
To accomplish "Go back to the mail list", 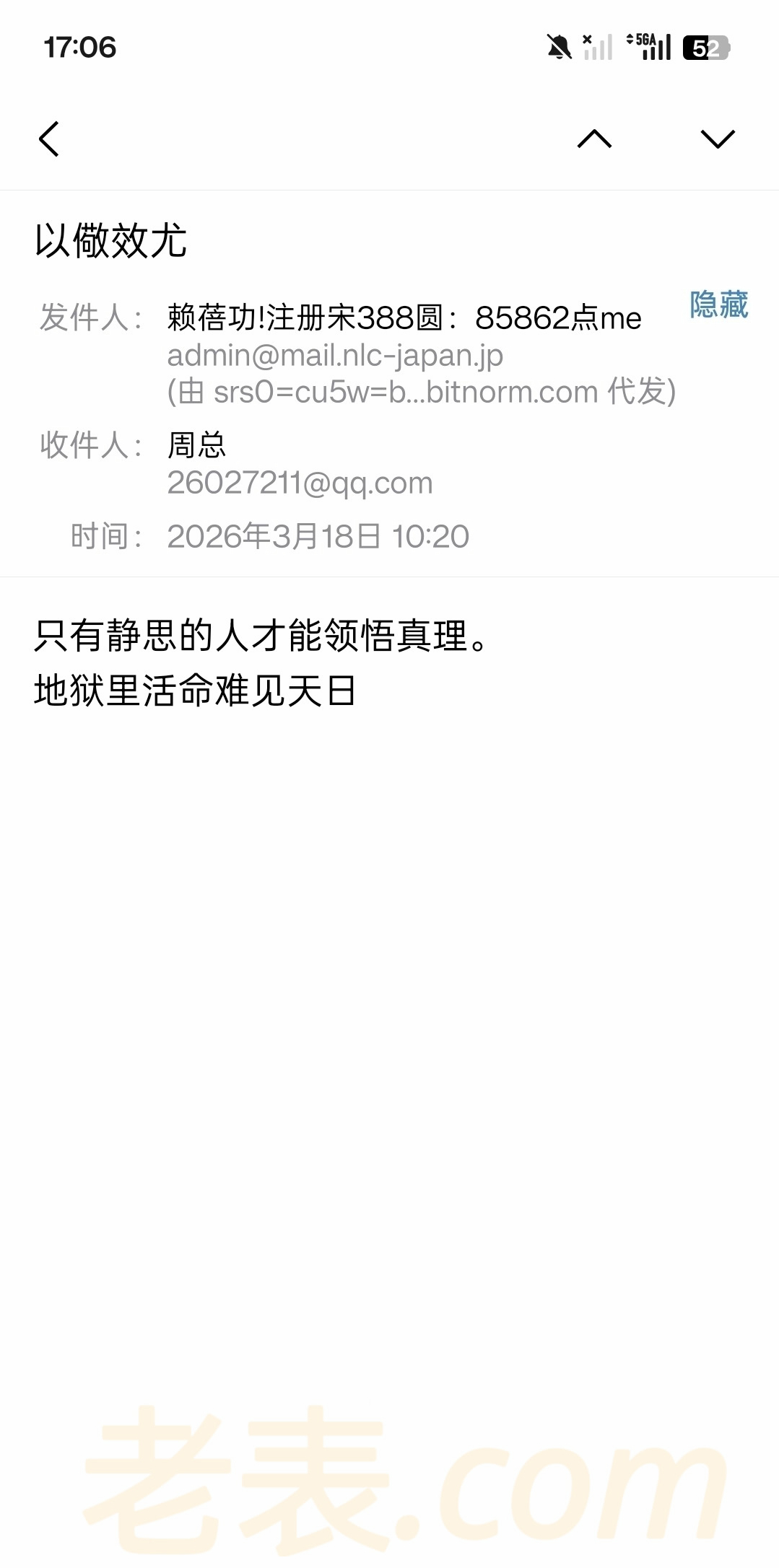I will click(x=48, y=139).
